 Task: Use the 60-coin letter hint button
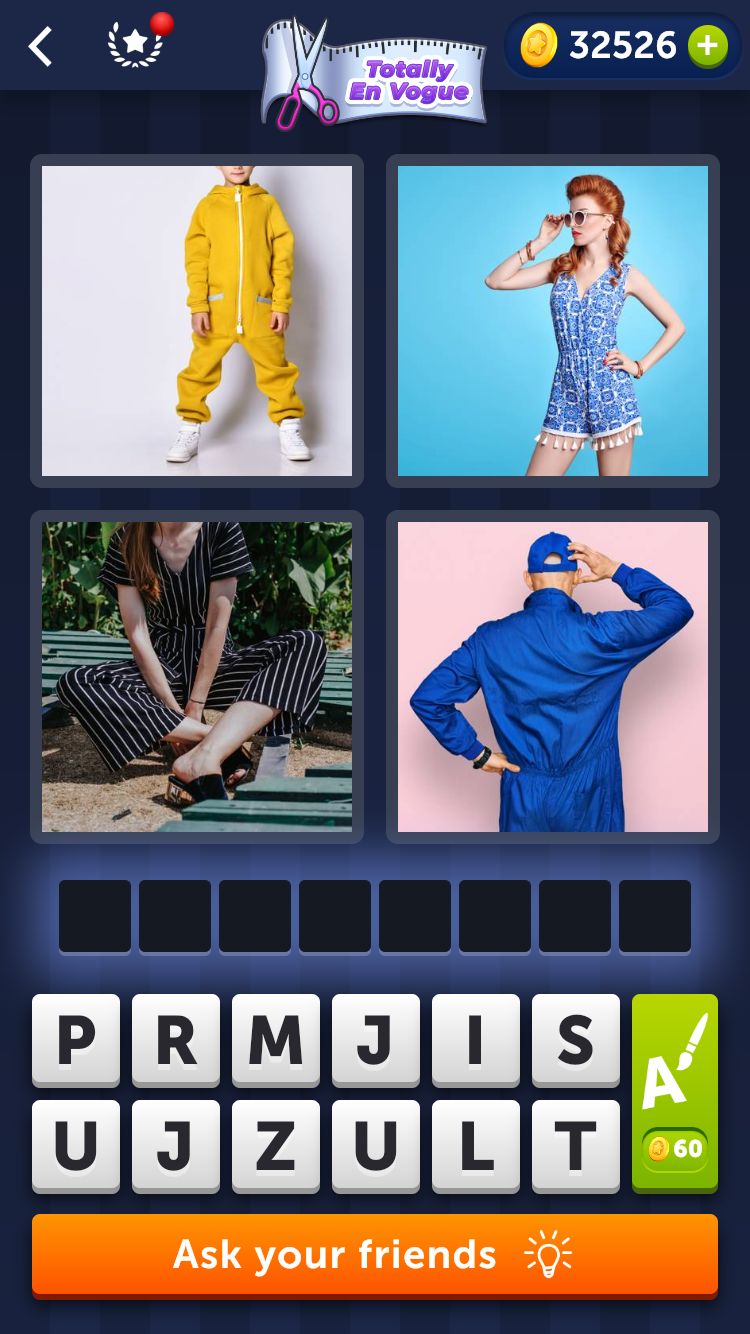(x=675, y=1093)
